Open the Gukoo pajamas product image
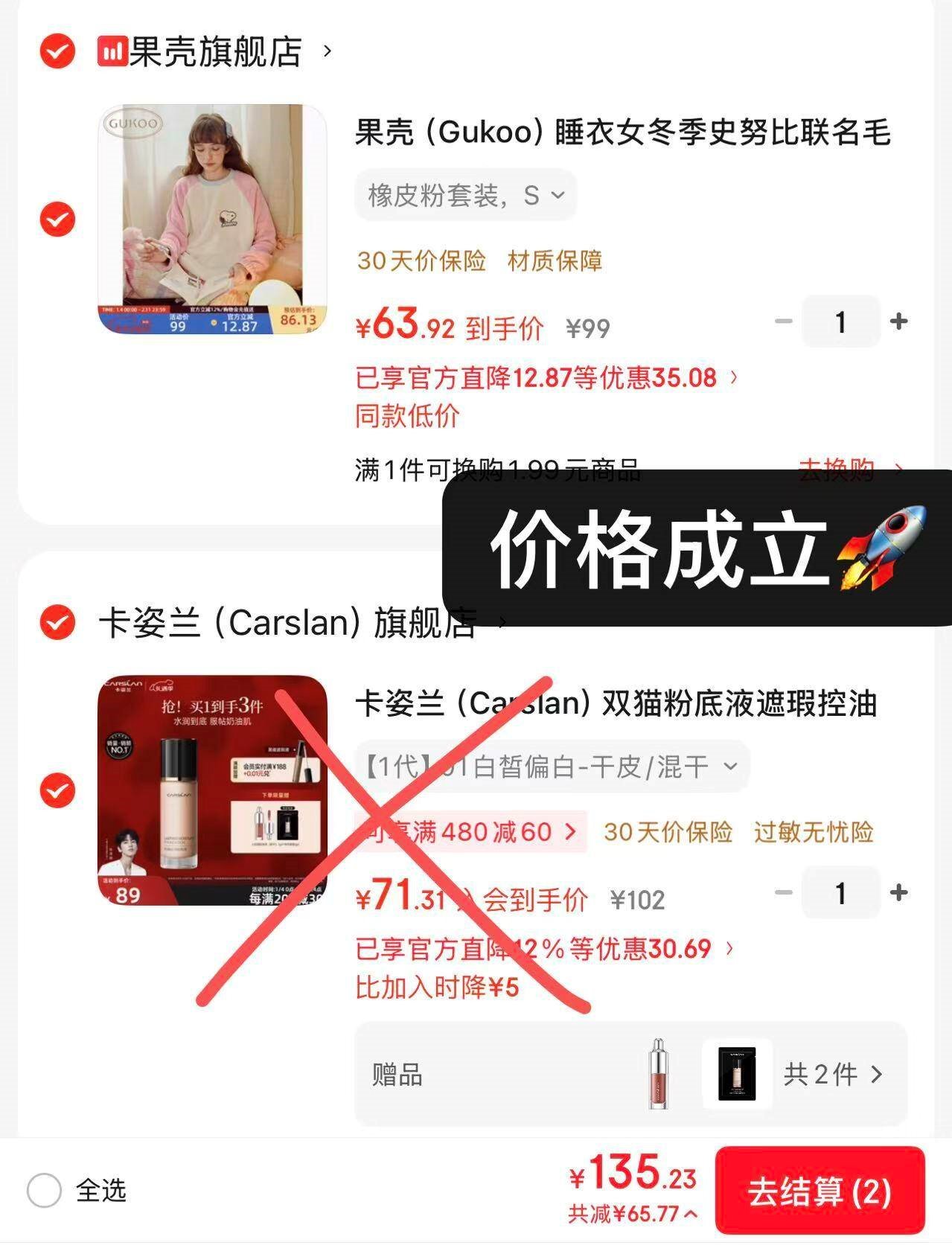Viewport: 952px width, 1251px height. 212,219
